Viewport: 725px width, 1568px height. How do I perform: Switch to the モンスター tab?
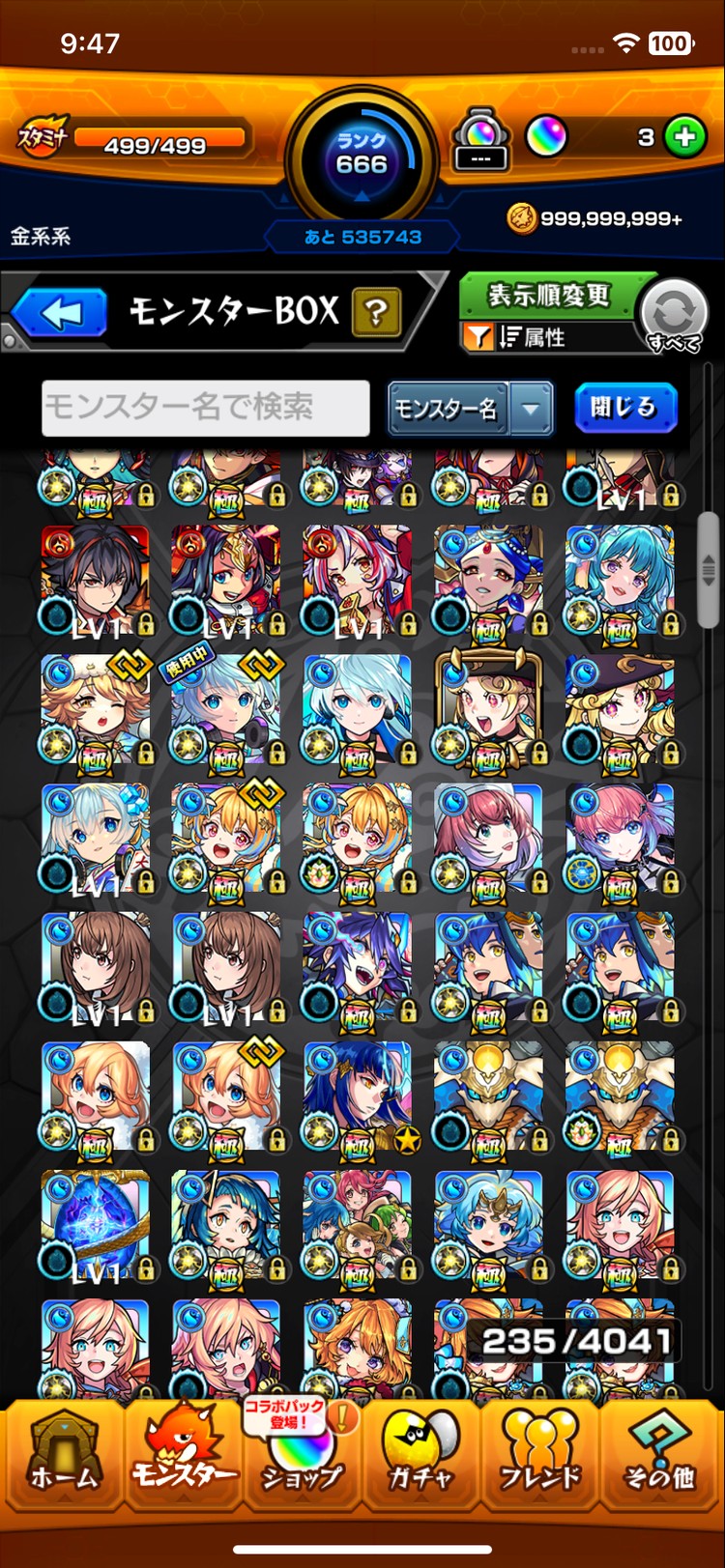(182, 1454)
